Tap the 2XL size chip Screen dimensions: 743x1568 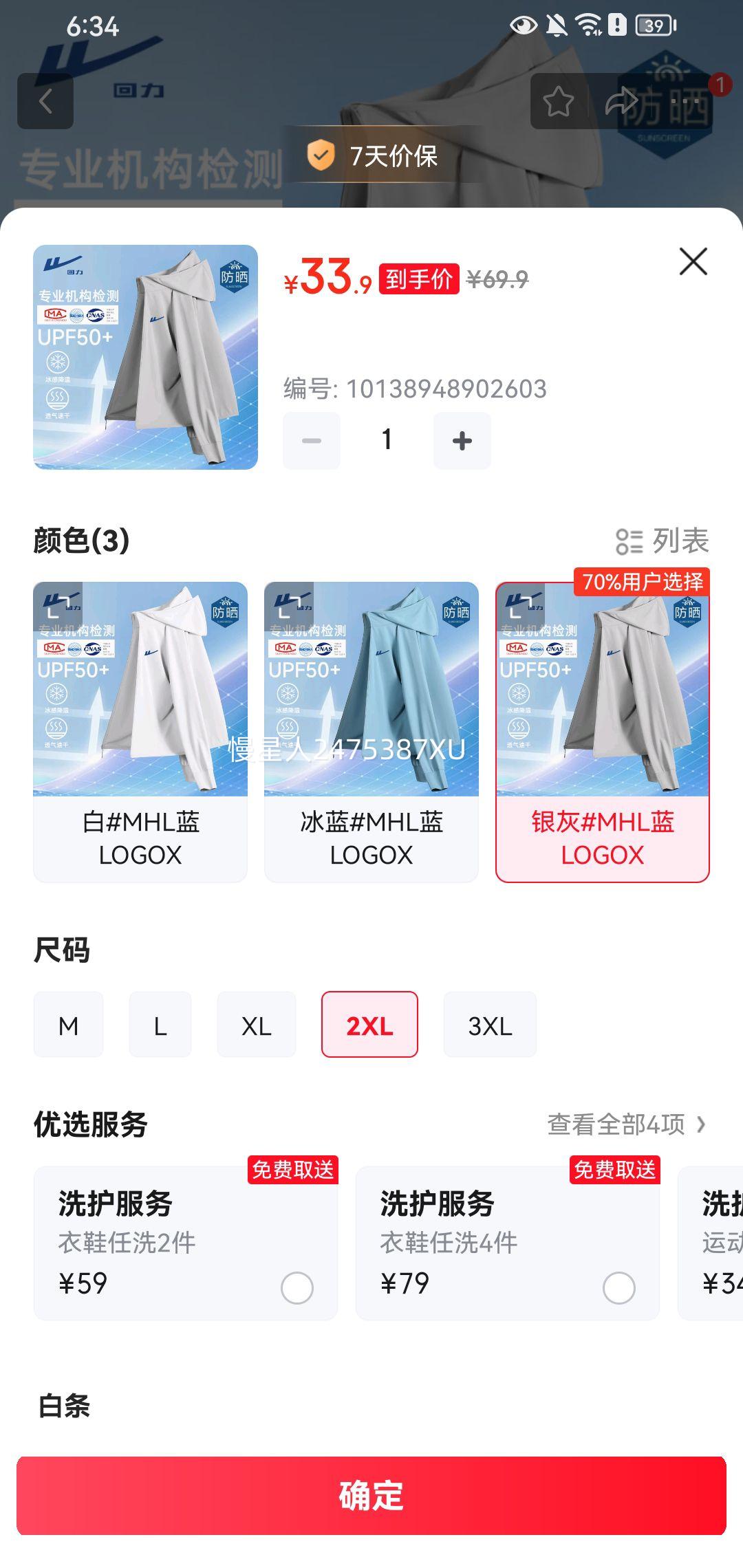tap(369, 1024)
